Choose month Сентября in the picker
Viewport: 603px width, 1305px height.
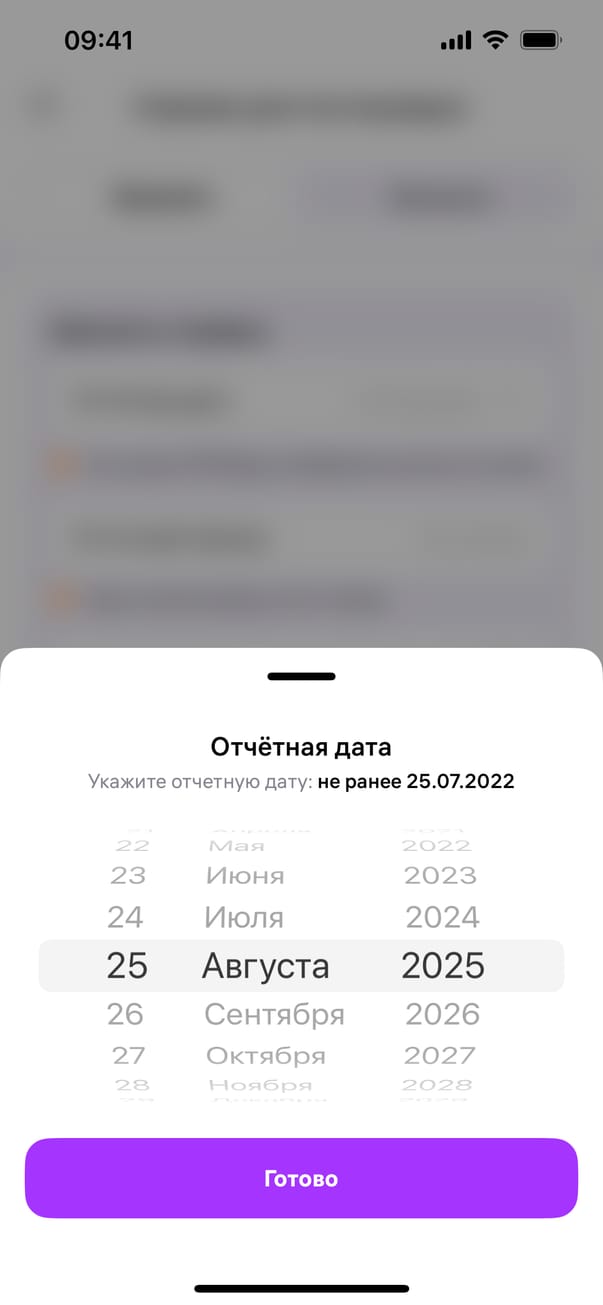(274, 1014)
